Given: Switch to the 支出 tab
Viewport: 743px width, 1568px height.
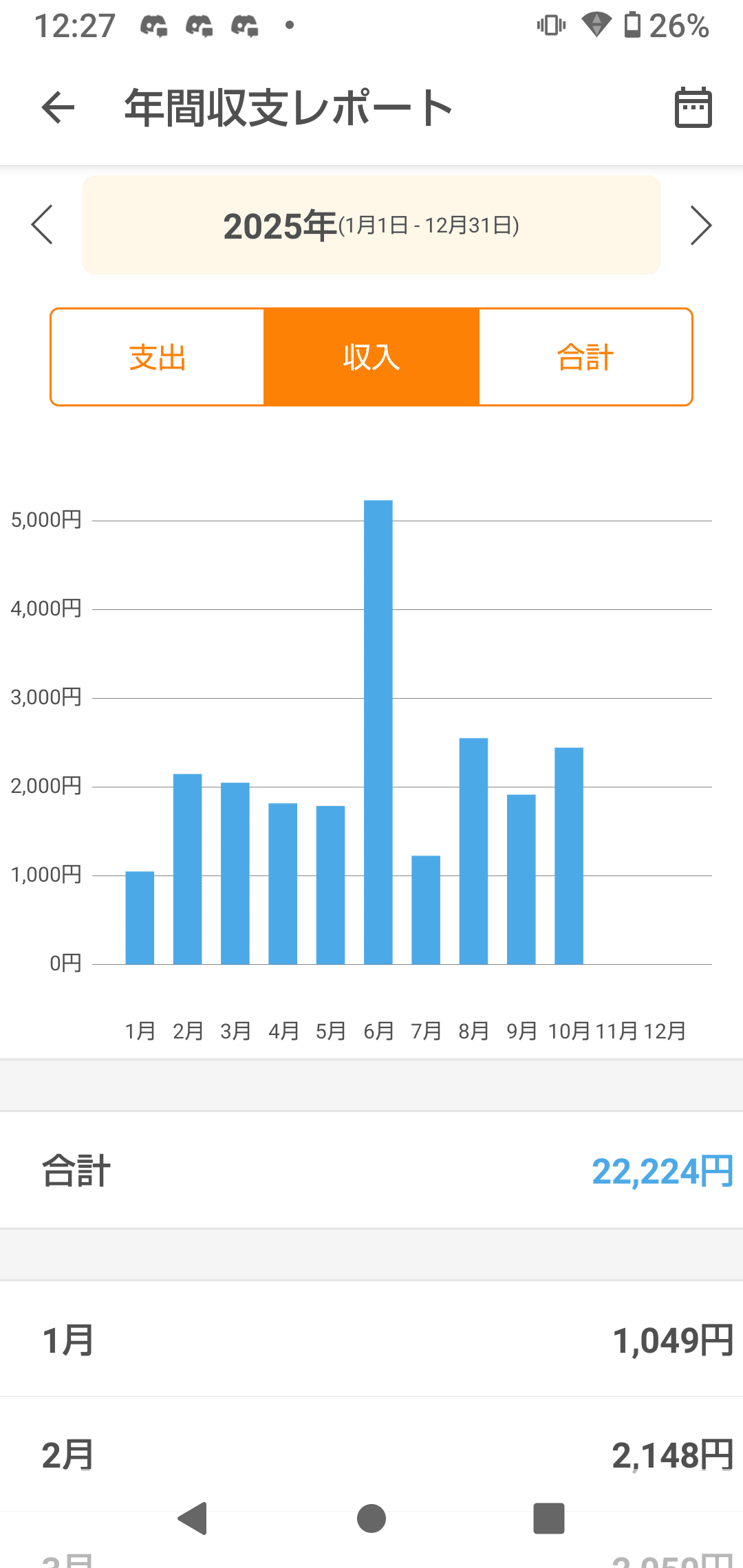Looking at the screenshot, I should point(158,357).
